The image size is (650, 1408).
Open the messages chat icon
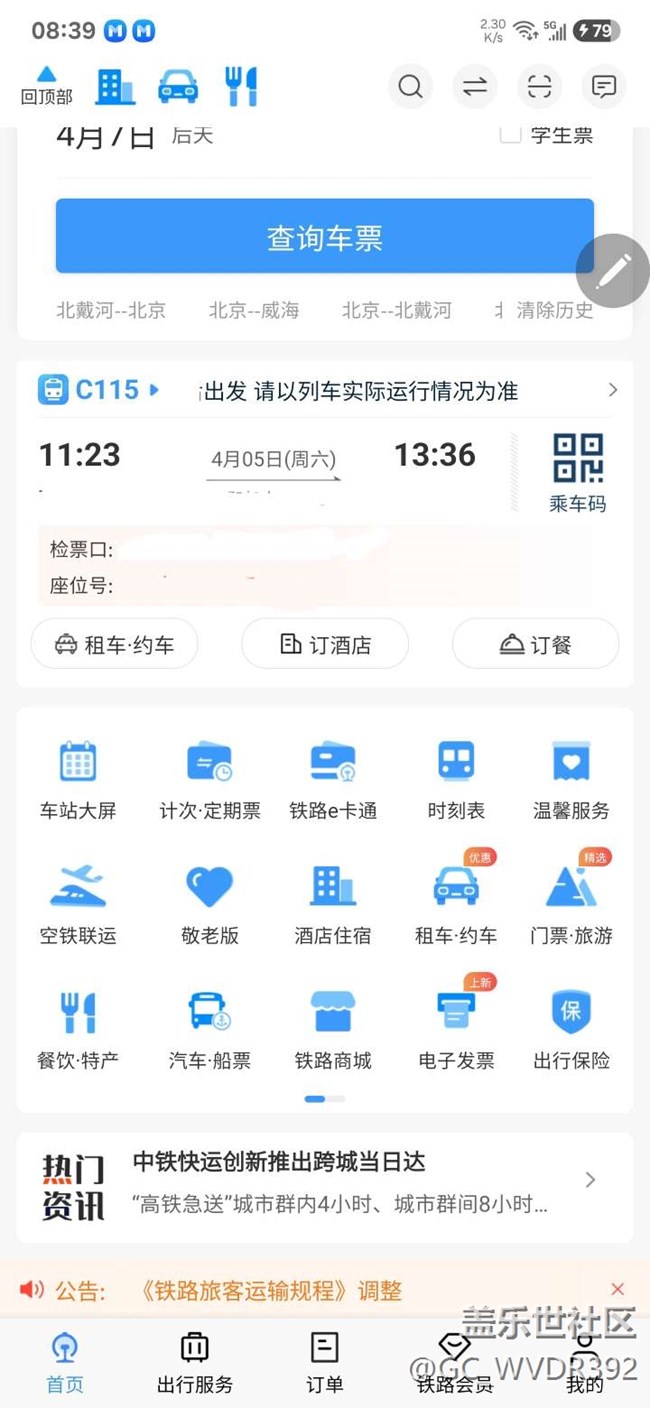coord(604,87)
